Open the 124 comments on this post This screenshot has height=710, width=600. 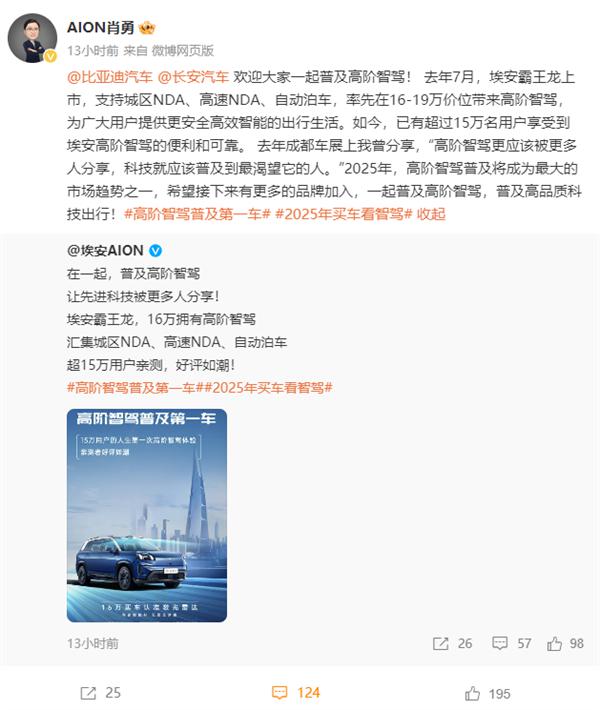(x=296, y=692)
